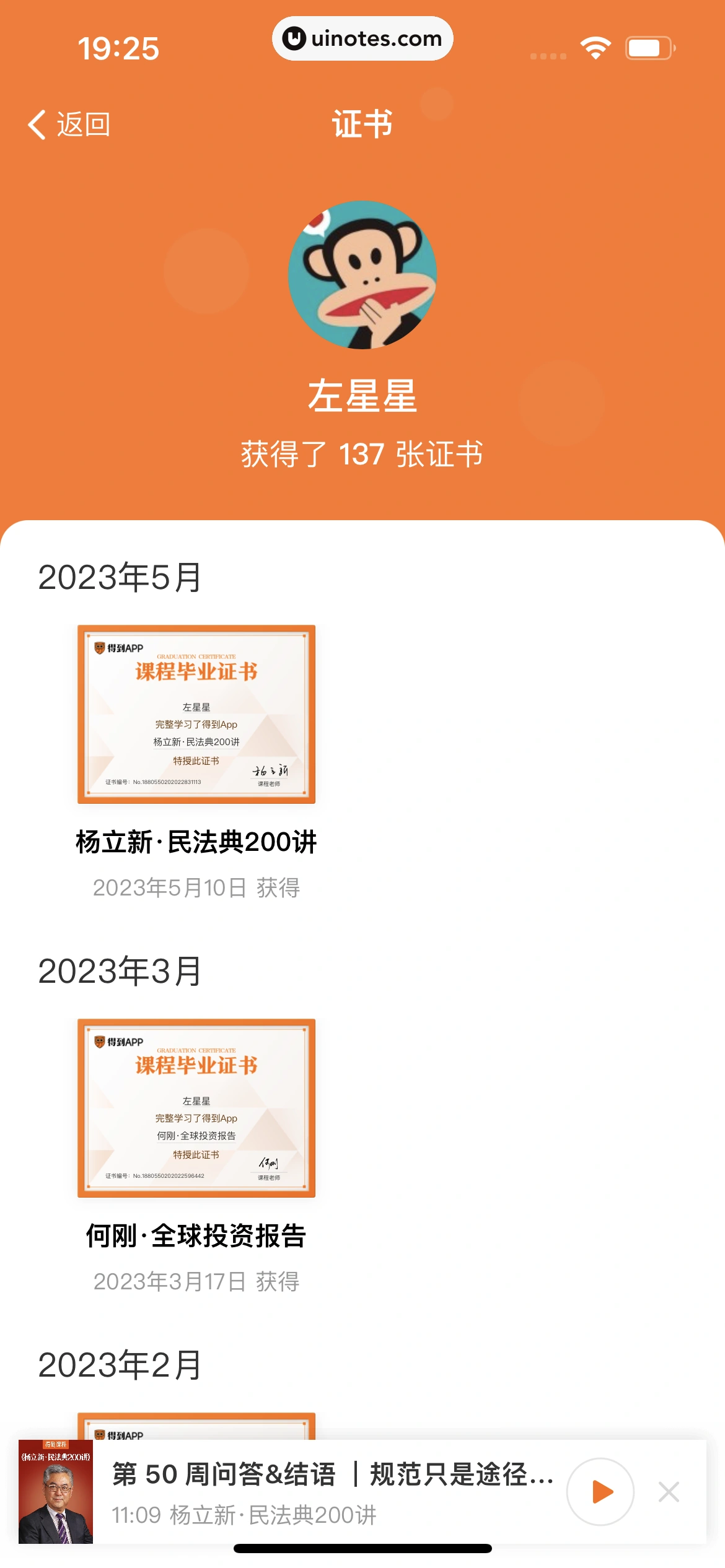The height and width of the screenshot is (1568, 725).
Task: Go back using the 返回 button
Action: coord(69,124)
